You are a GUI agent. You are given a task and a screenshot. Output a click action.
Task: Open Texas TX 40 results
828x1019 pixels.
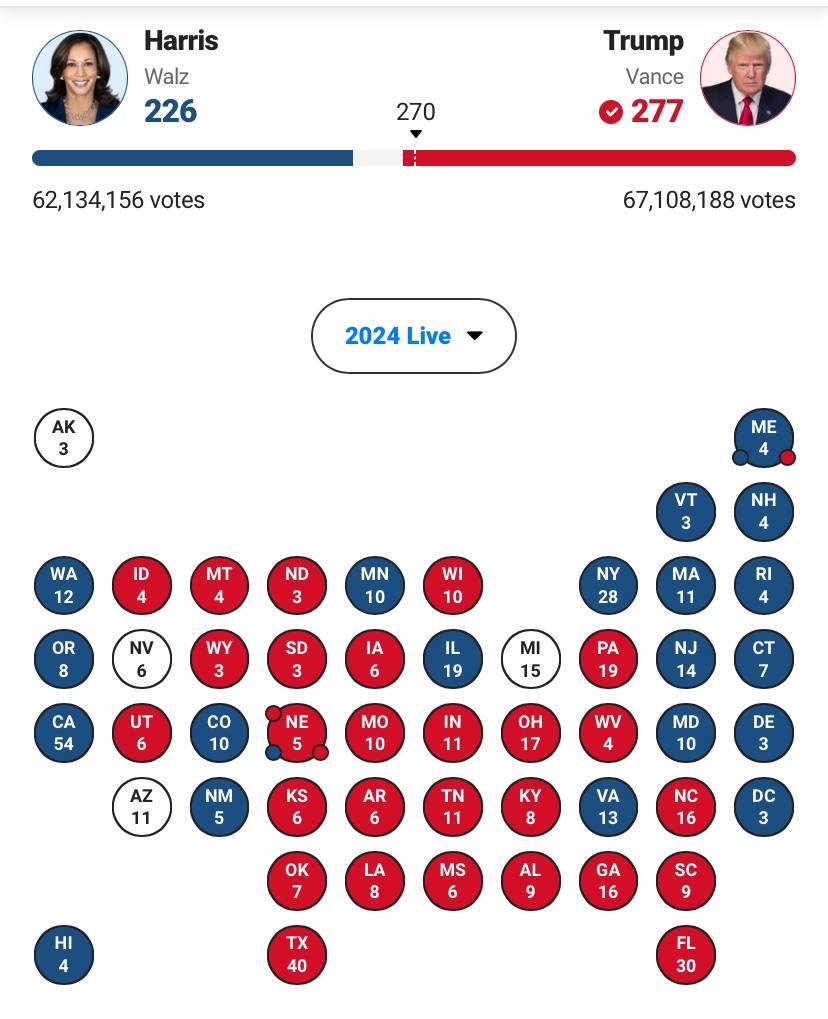pos(297,954)
